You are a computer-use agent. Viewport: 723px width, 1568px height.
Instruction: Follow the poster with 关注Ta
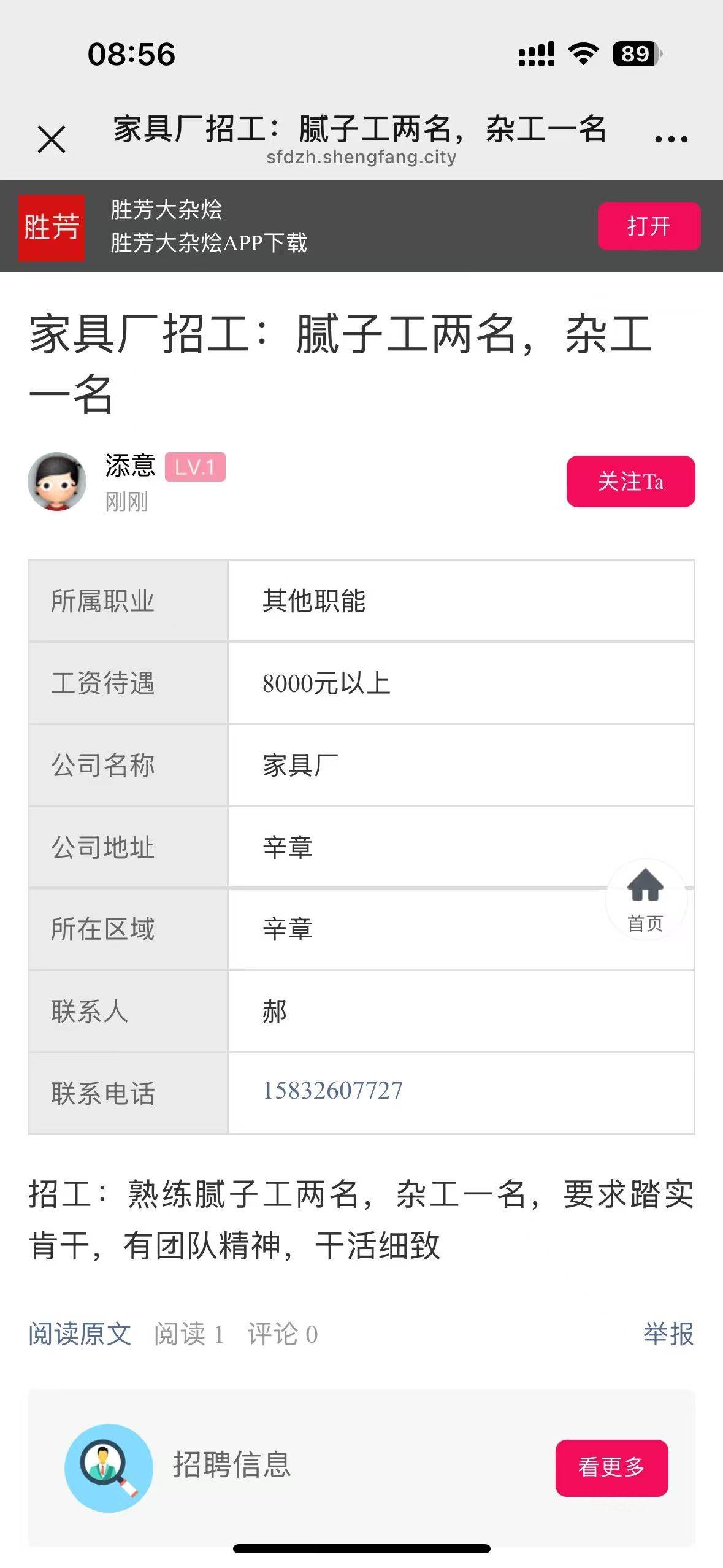pyautogui.click(x=630, y=482)
